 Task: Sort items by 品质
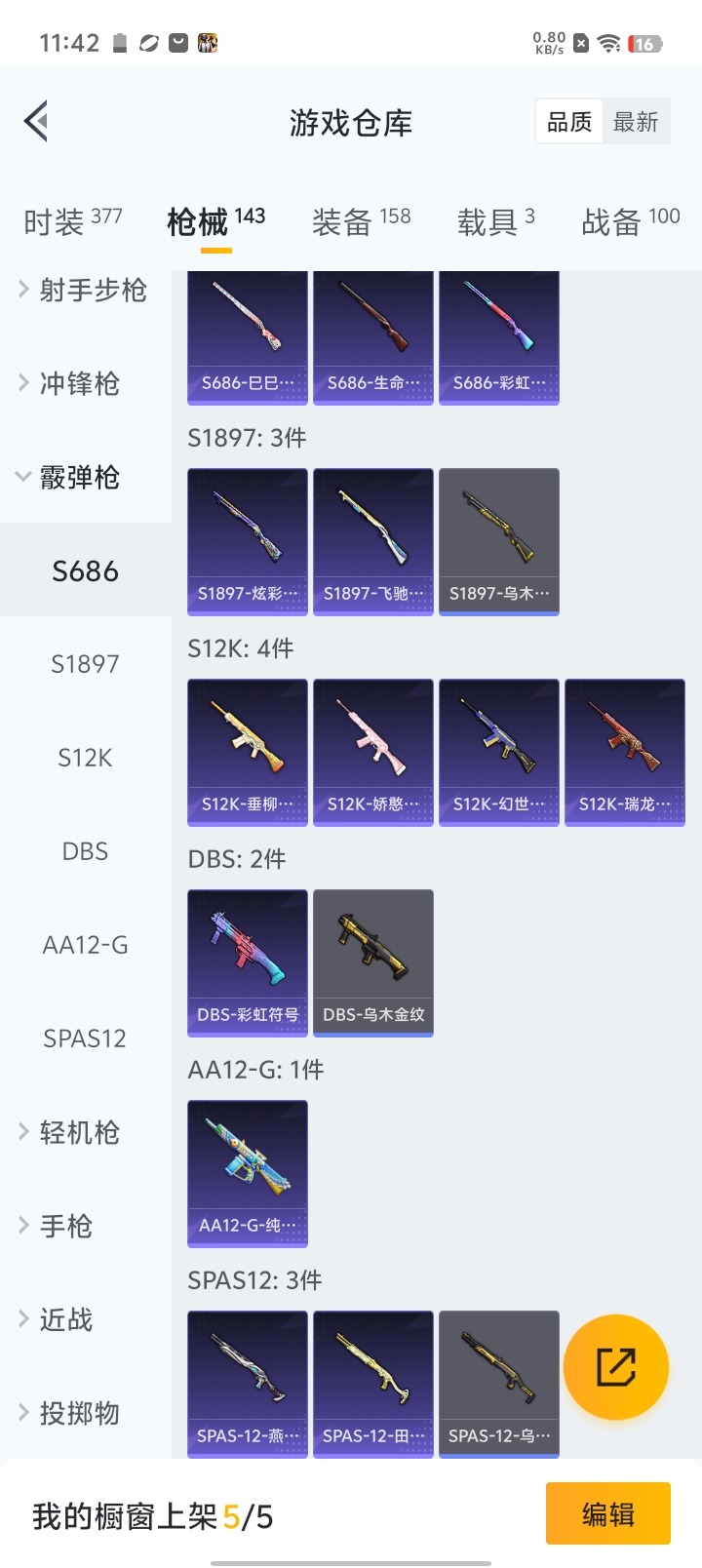[569, 122]
